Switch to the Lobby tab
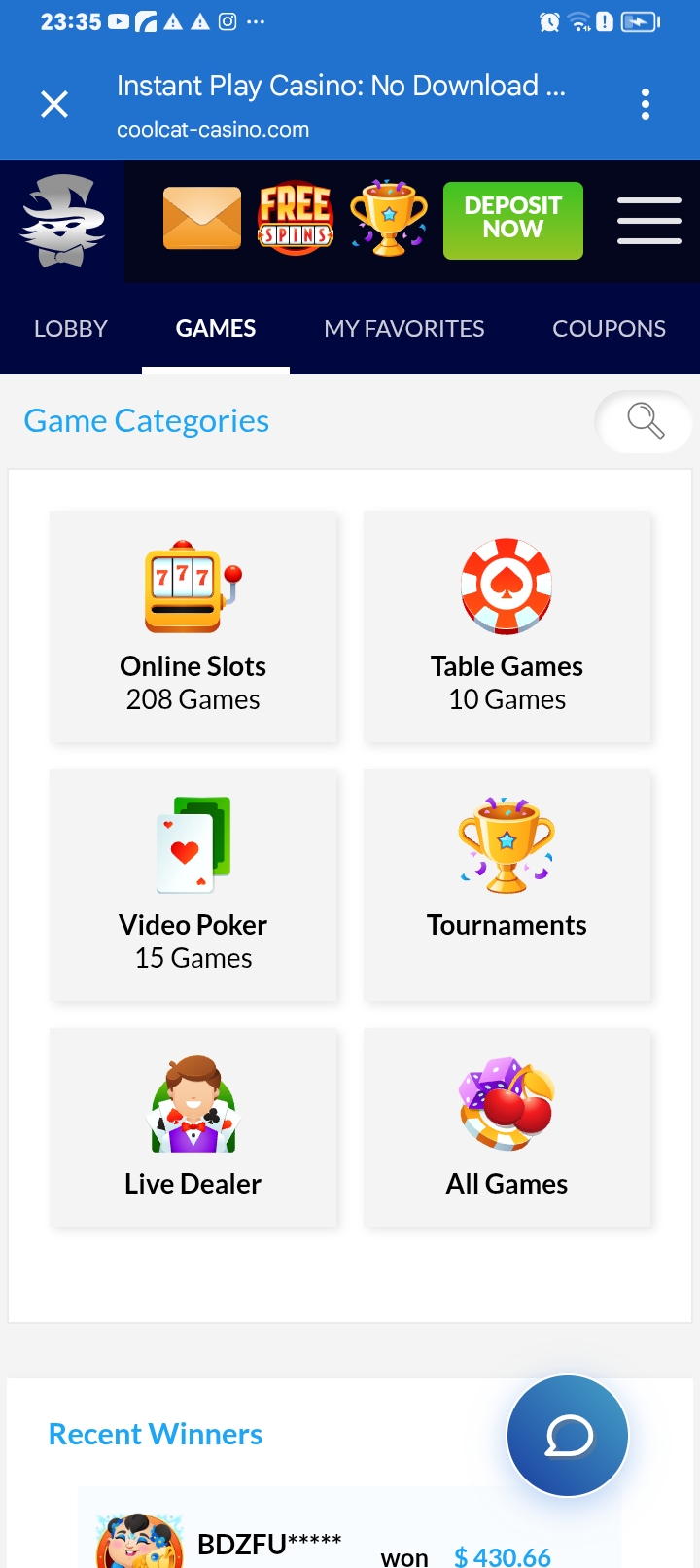Image resolution: width=700 pixels, height=1568 pixels. tap(71, 329)
